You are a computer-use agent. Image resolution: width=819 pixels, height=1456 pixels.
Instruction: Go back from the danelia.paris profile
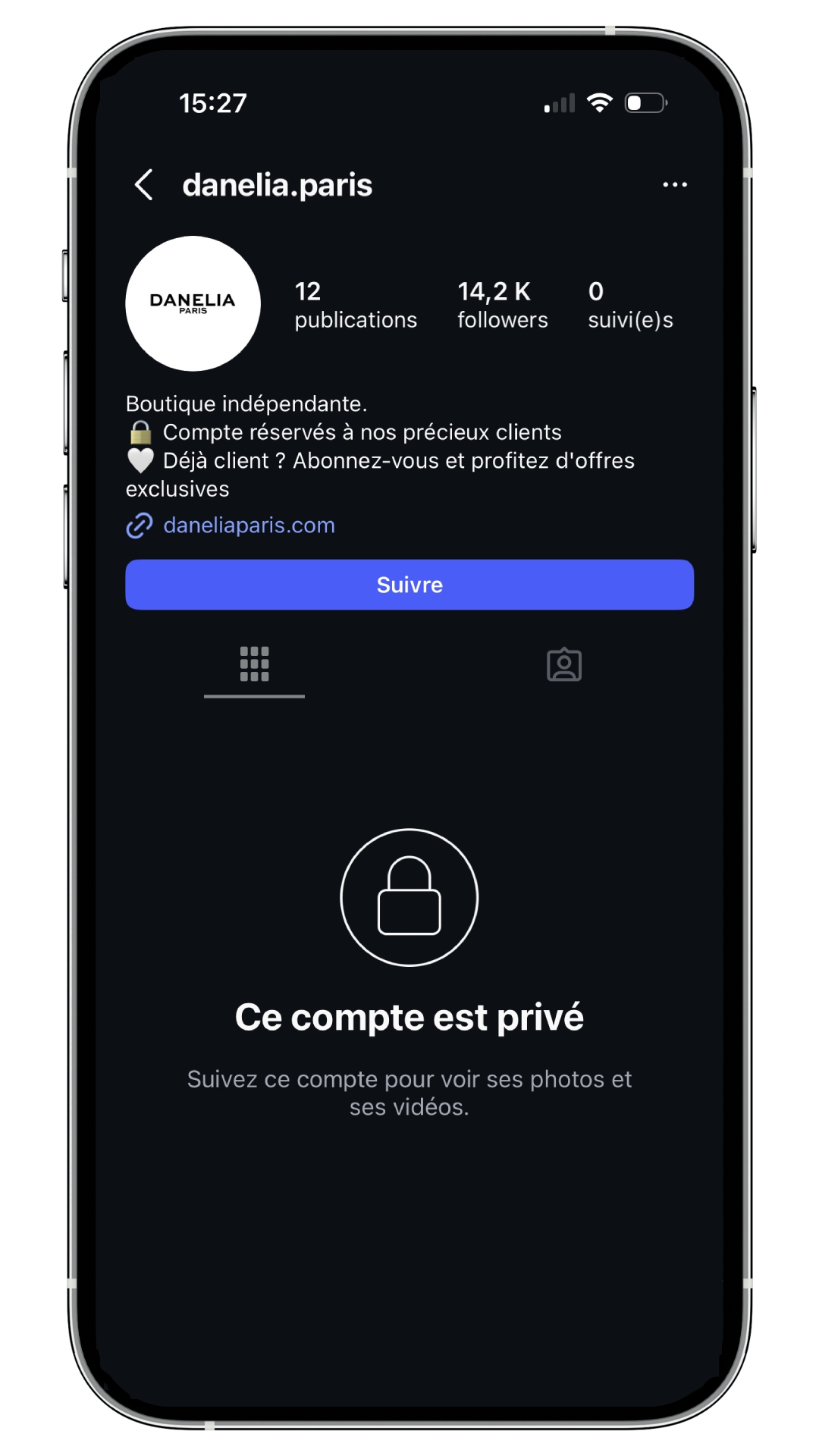tap(143, 185)
